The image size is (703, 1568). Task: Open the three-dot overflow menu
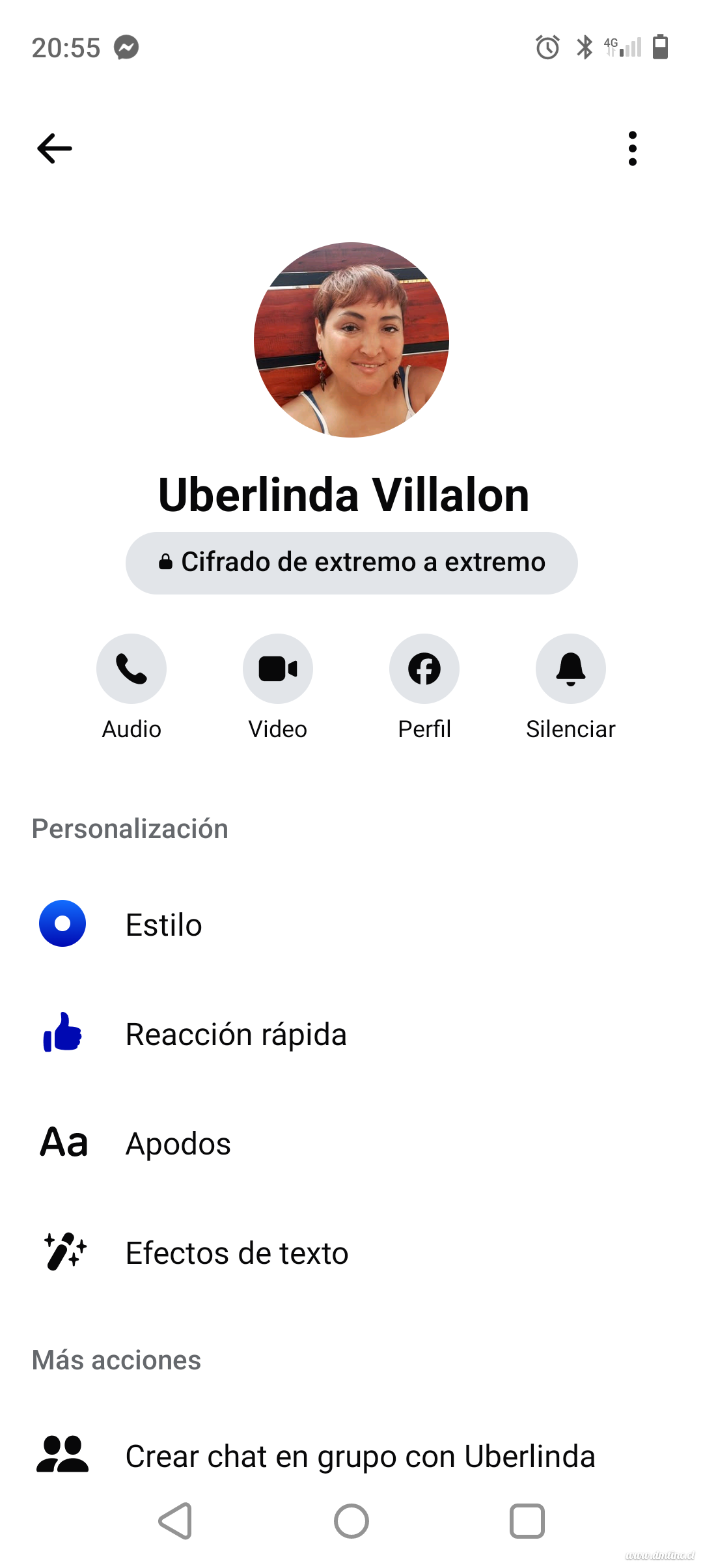point(632,148)
